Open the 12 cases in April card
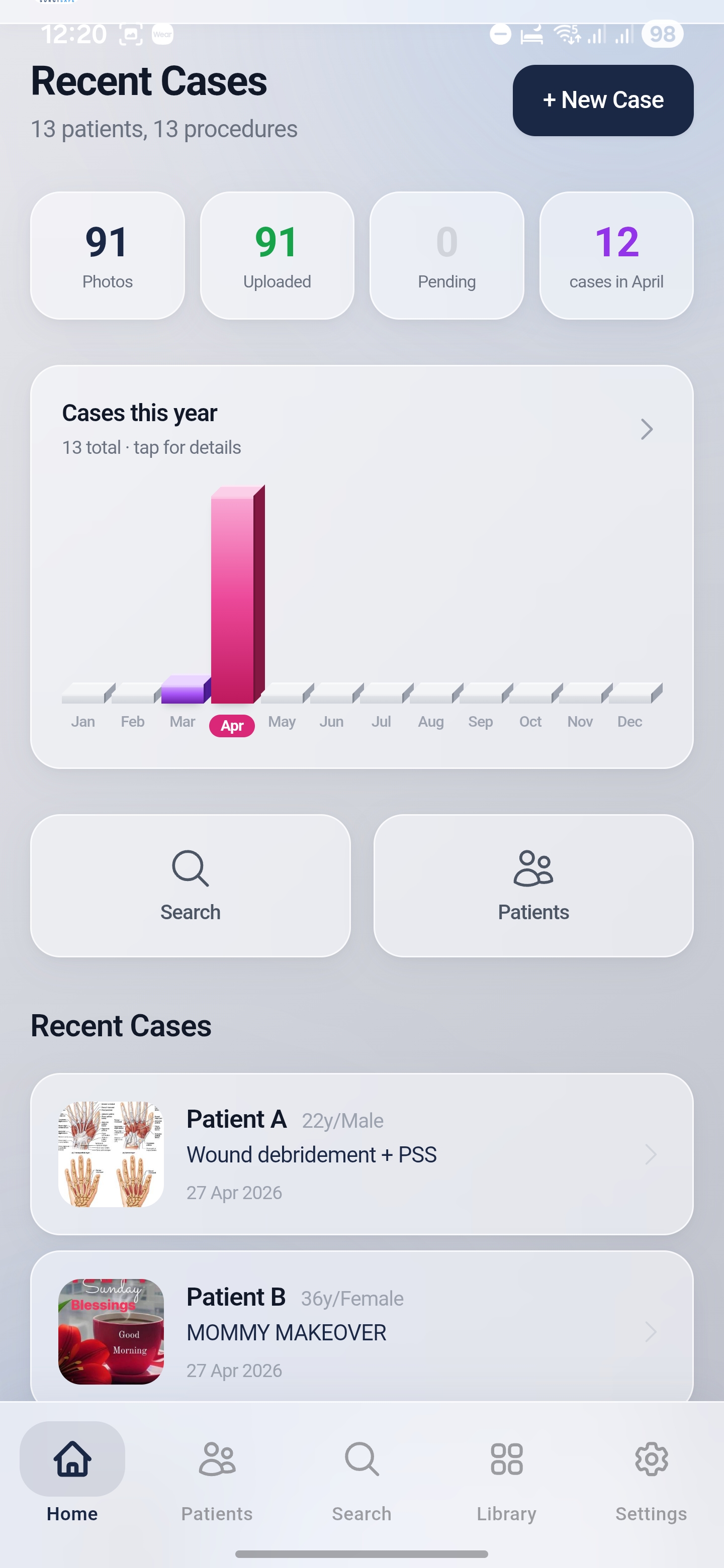This screenshot has height=1568, width=724. pos(616,256)
